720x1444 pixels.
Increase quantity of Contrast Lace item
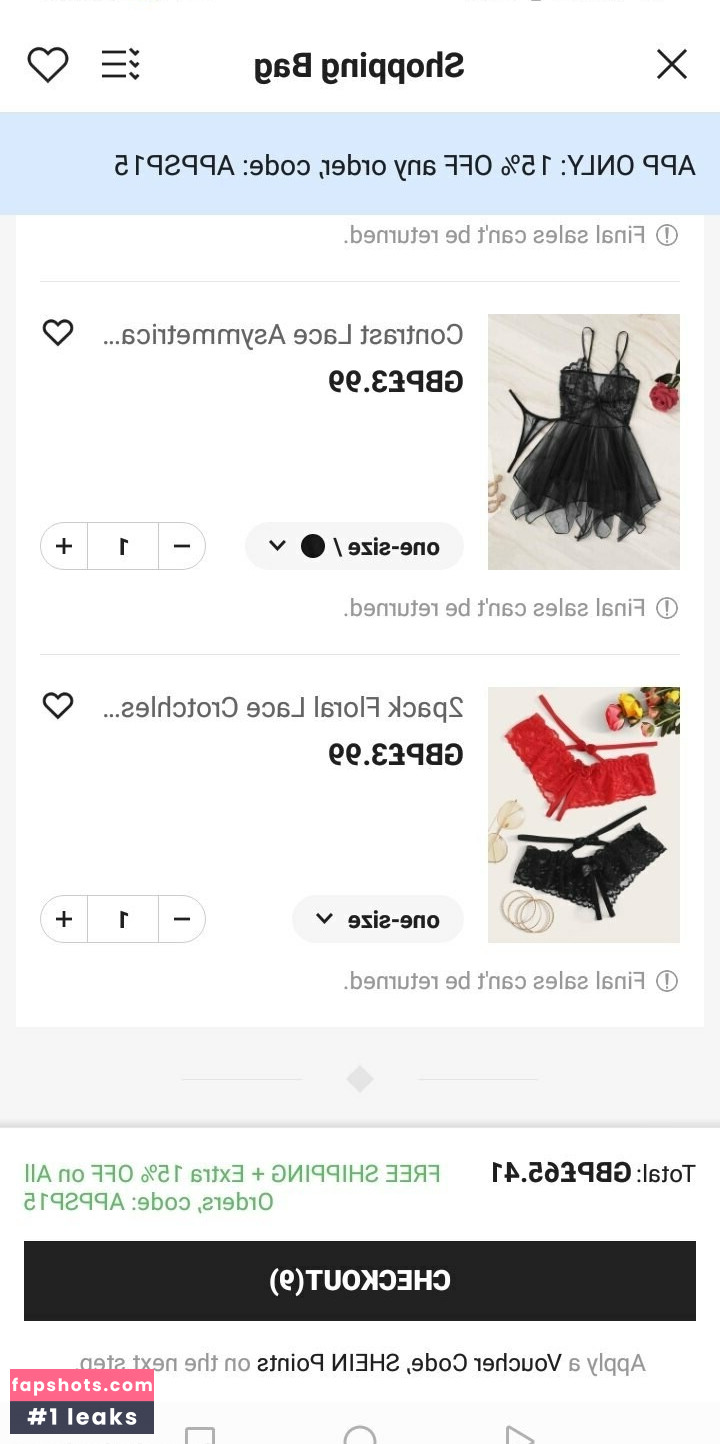click(x=64, y=546)
